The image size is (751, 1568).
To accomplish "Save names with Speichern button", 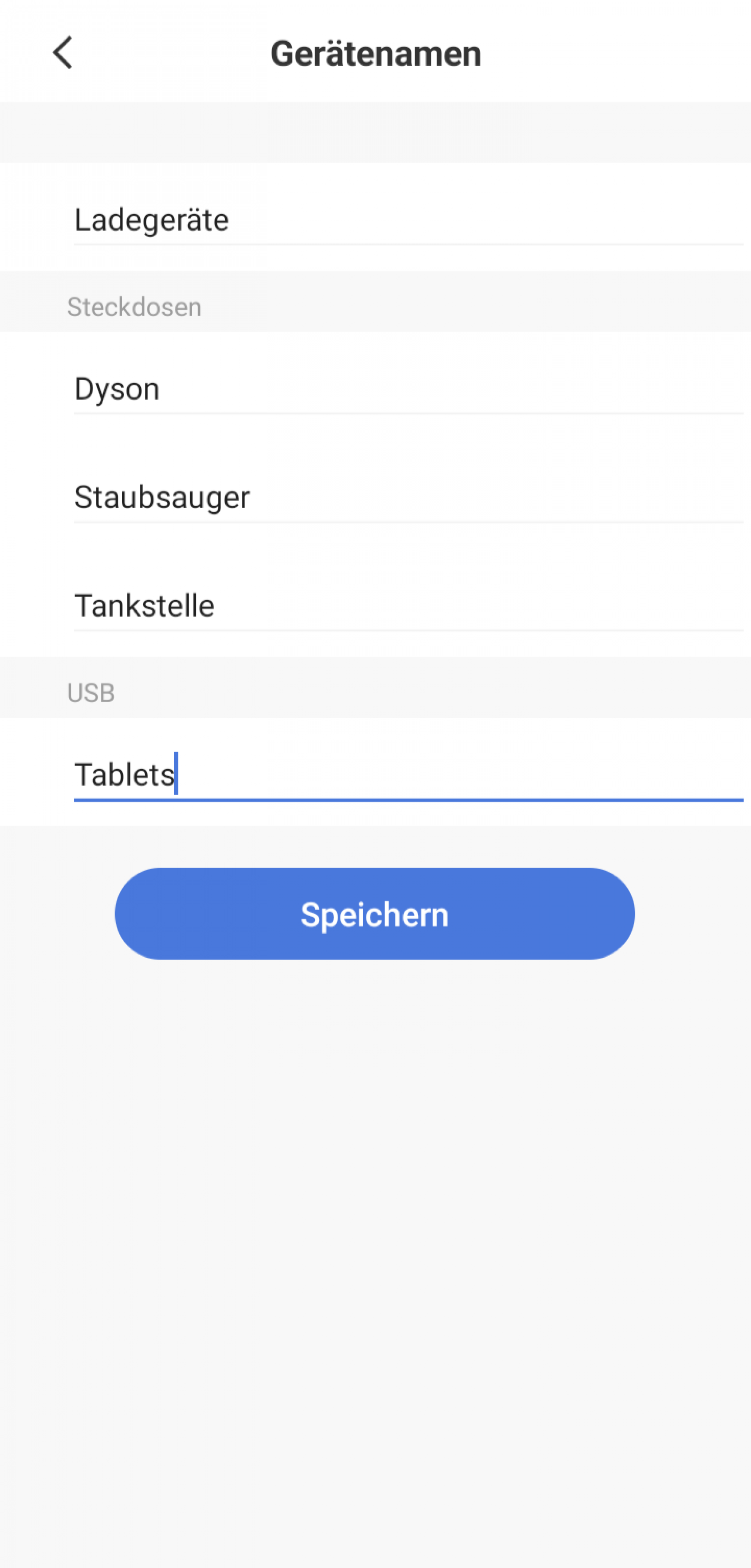I will [x=375, y=914].
